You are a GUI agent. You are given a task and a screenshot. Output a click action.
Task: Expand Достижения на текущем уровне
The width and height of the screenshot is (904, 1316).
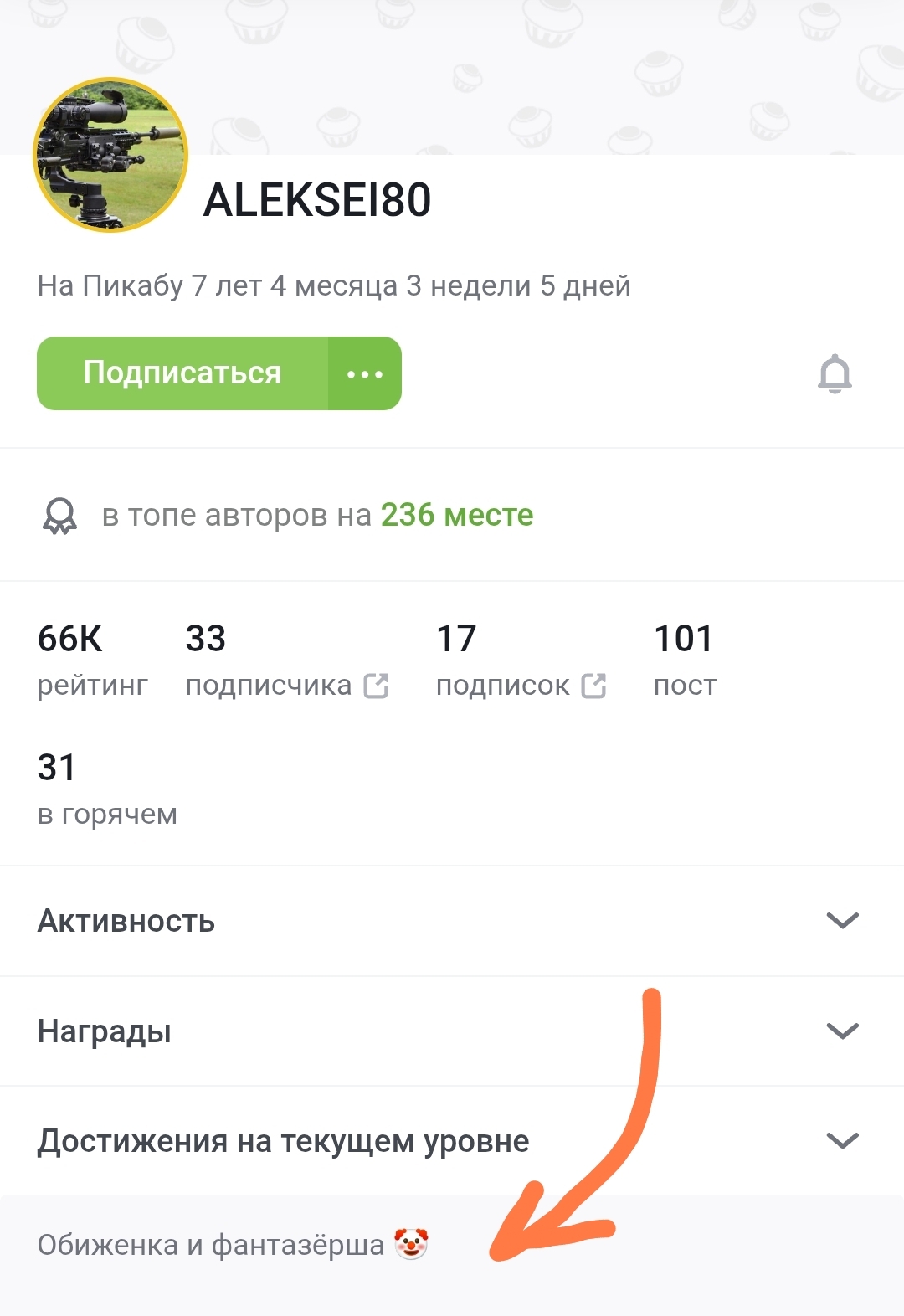click(x=842, y=1141)
